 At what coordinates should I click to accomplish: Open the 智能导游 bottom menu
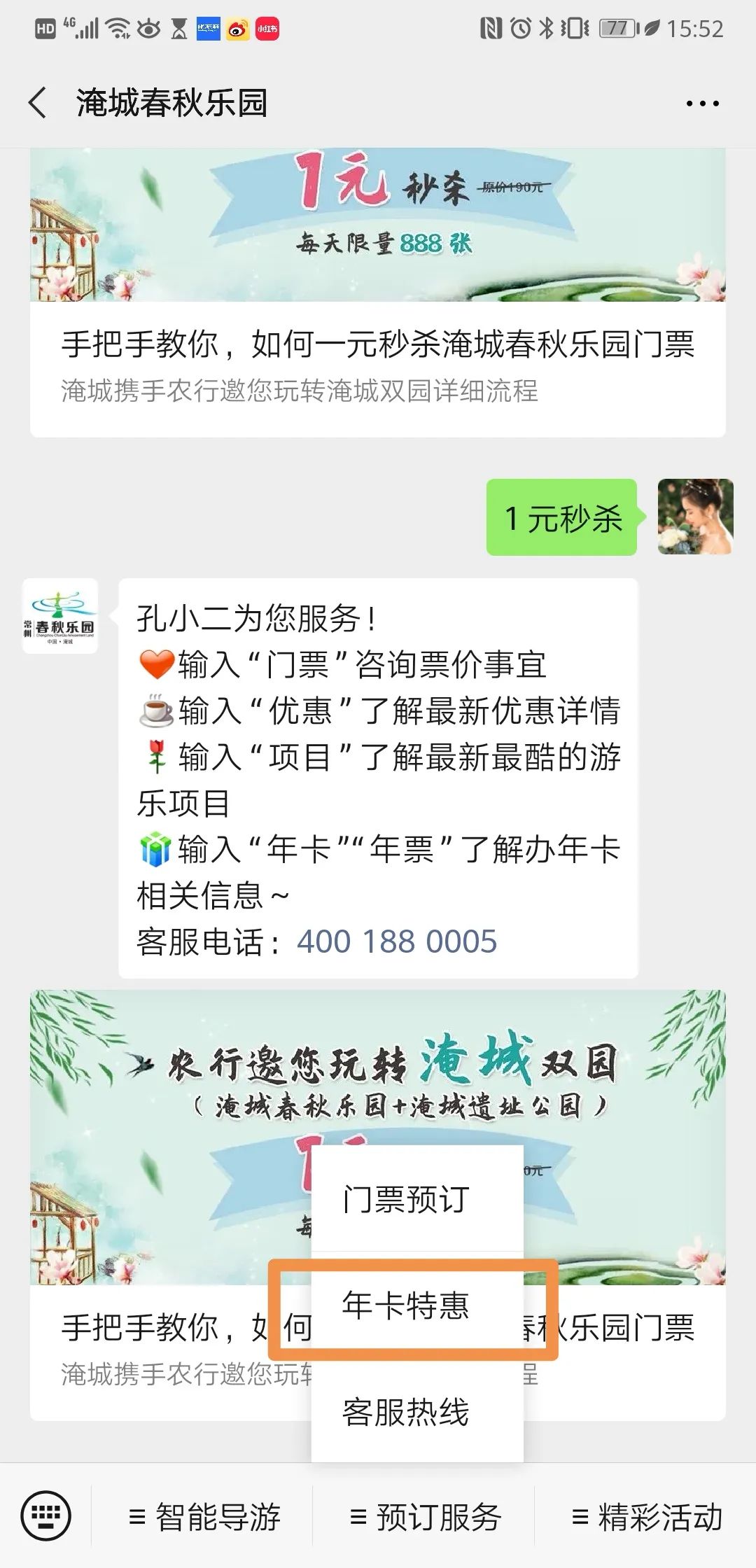pos(204,1517)
